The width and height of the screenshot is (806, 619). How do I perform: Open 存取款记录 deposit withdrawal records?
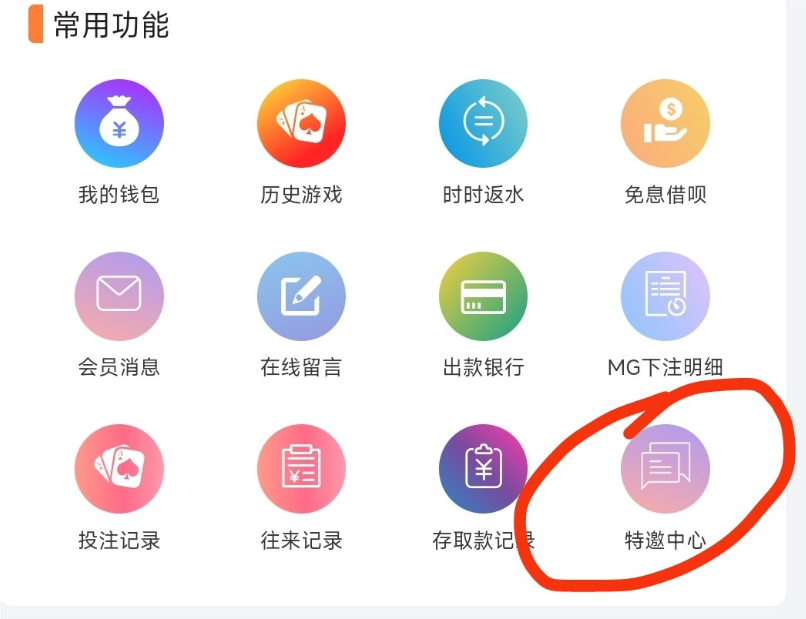pyautogui.click(x=483, y=468)
